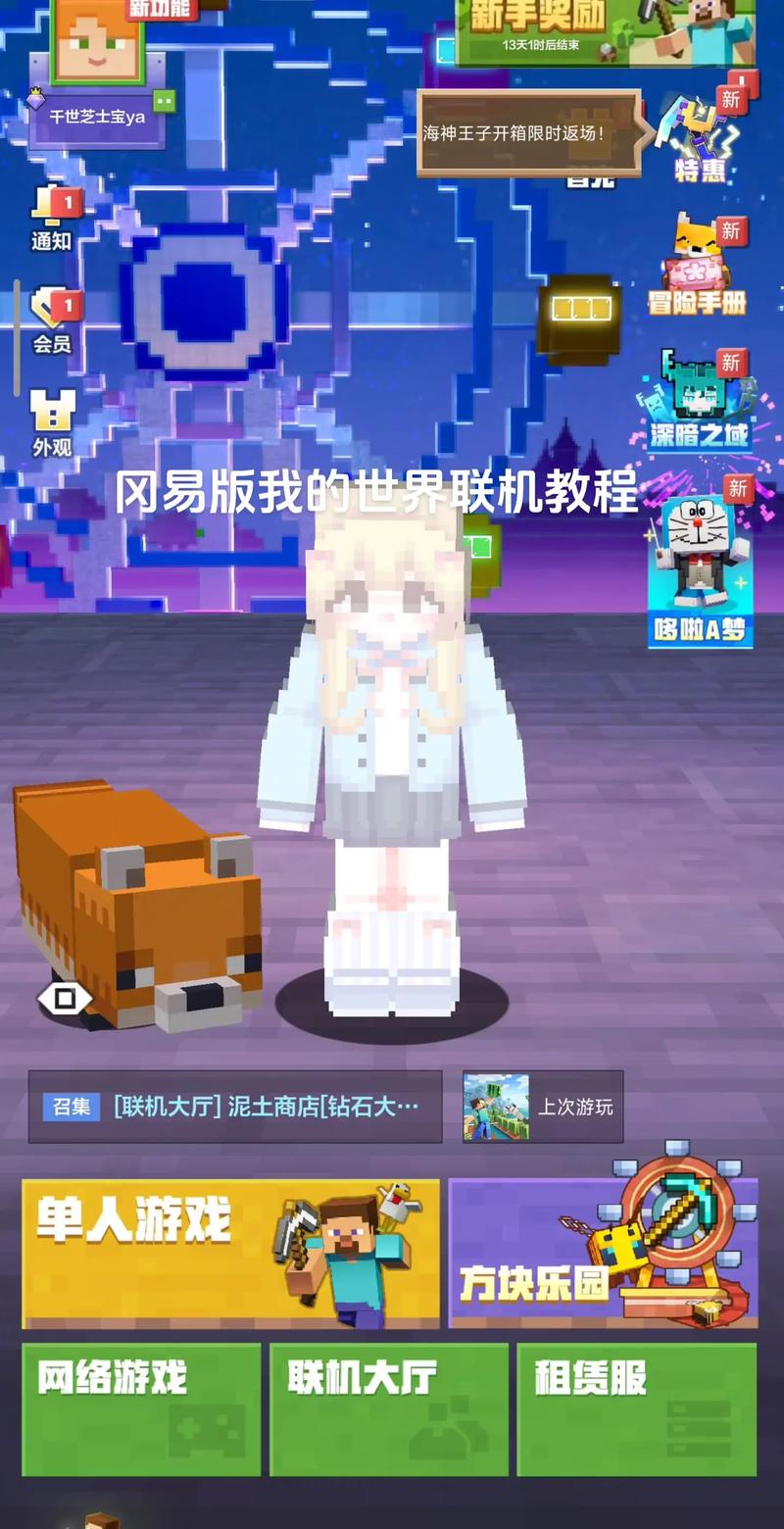Open 联机大厅 multiplayer lobby
The width and height of the screenshot is (784, 1529).
pyautogui.click(x=389, y=1409)
